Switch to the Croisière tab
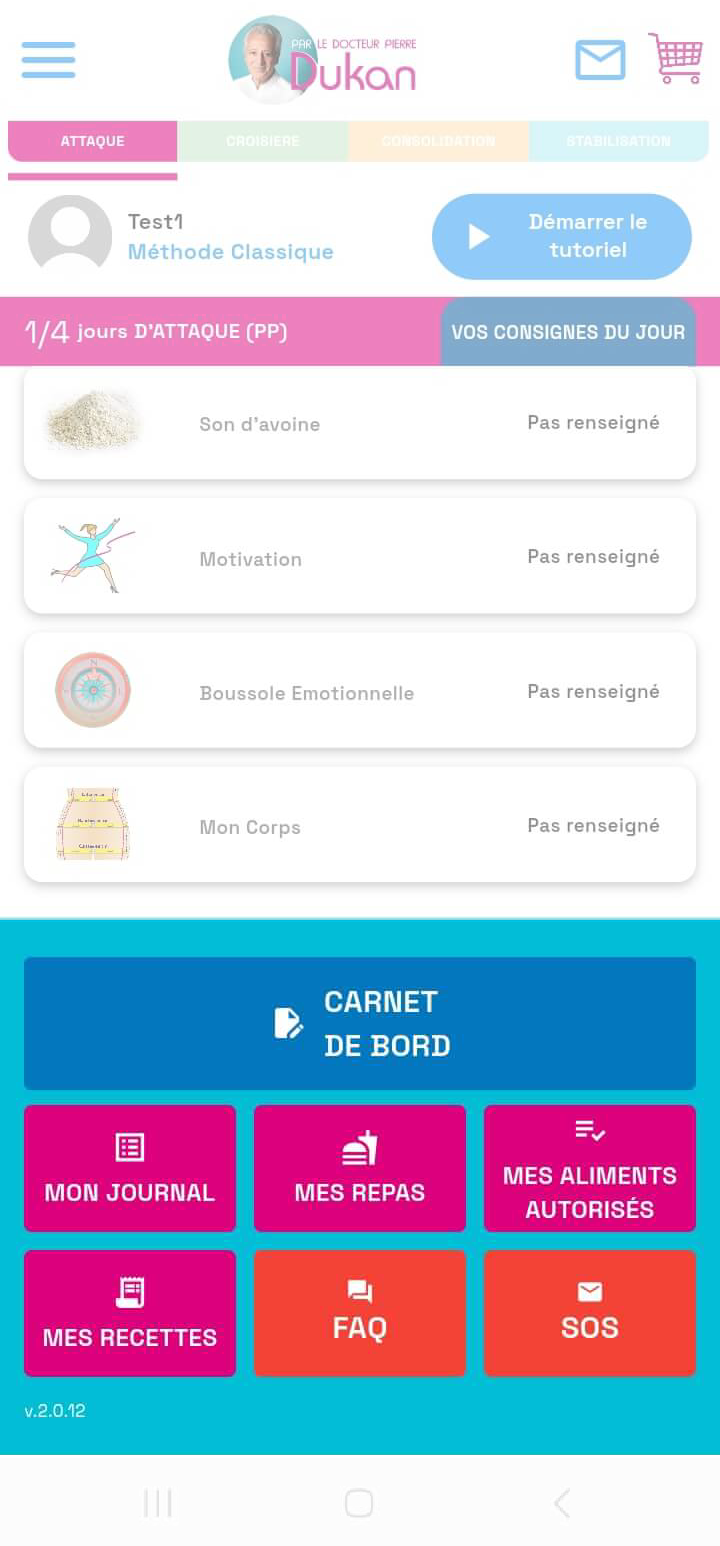Image resolution: width=720 pixels, height=1546 pixels. click(x=262, y=141)
